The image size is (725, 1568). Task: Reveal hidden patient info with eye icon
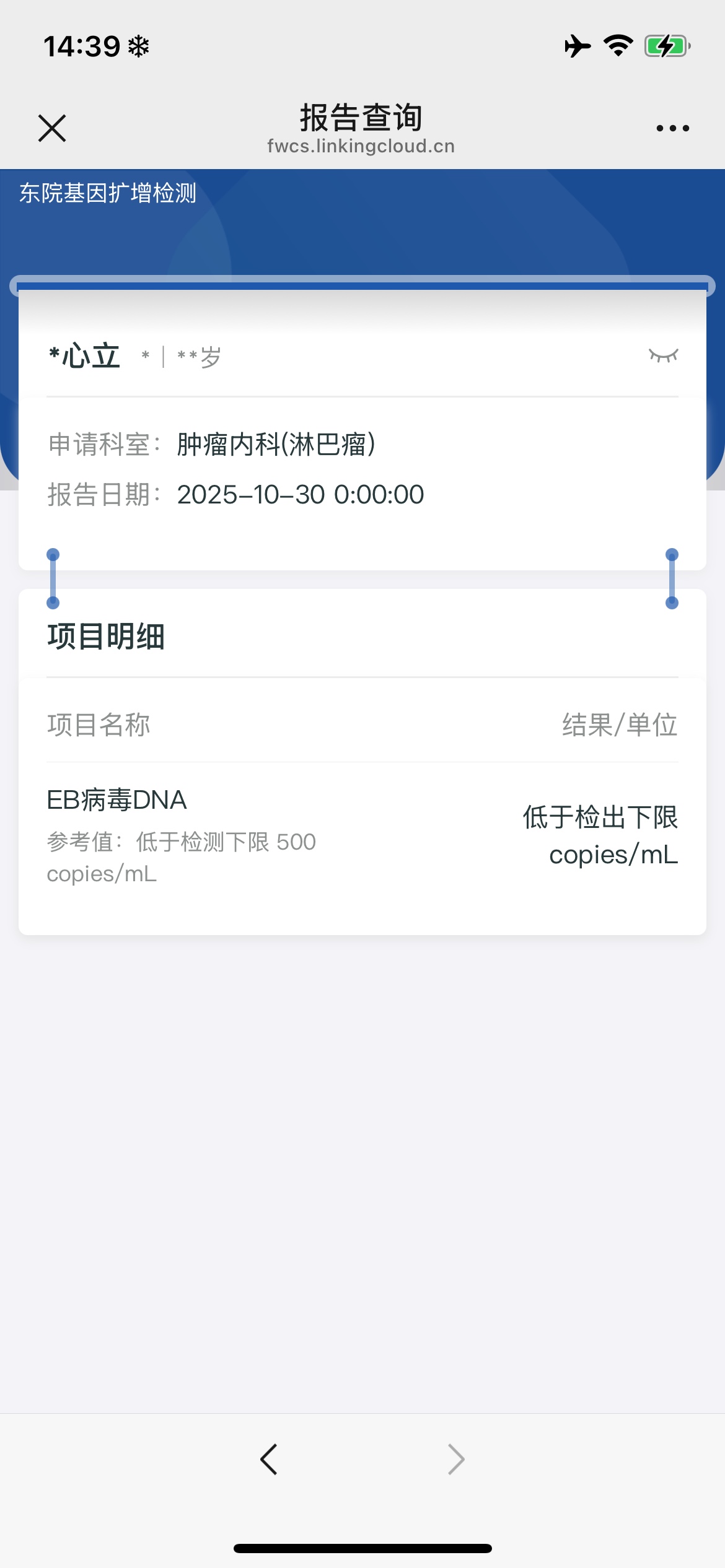point(663,355)
